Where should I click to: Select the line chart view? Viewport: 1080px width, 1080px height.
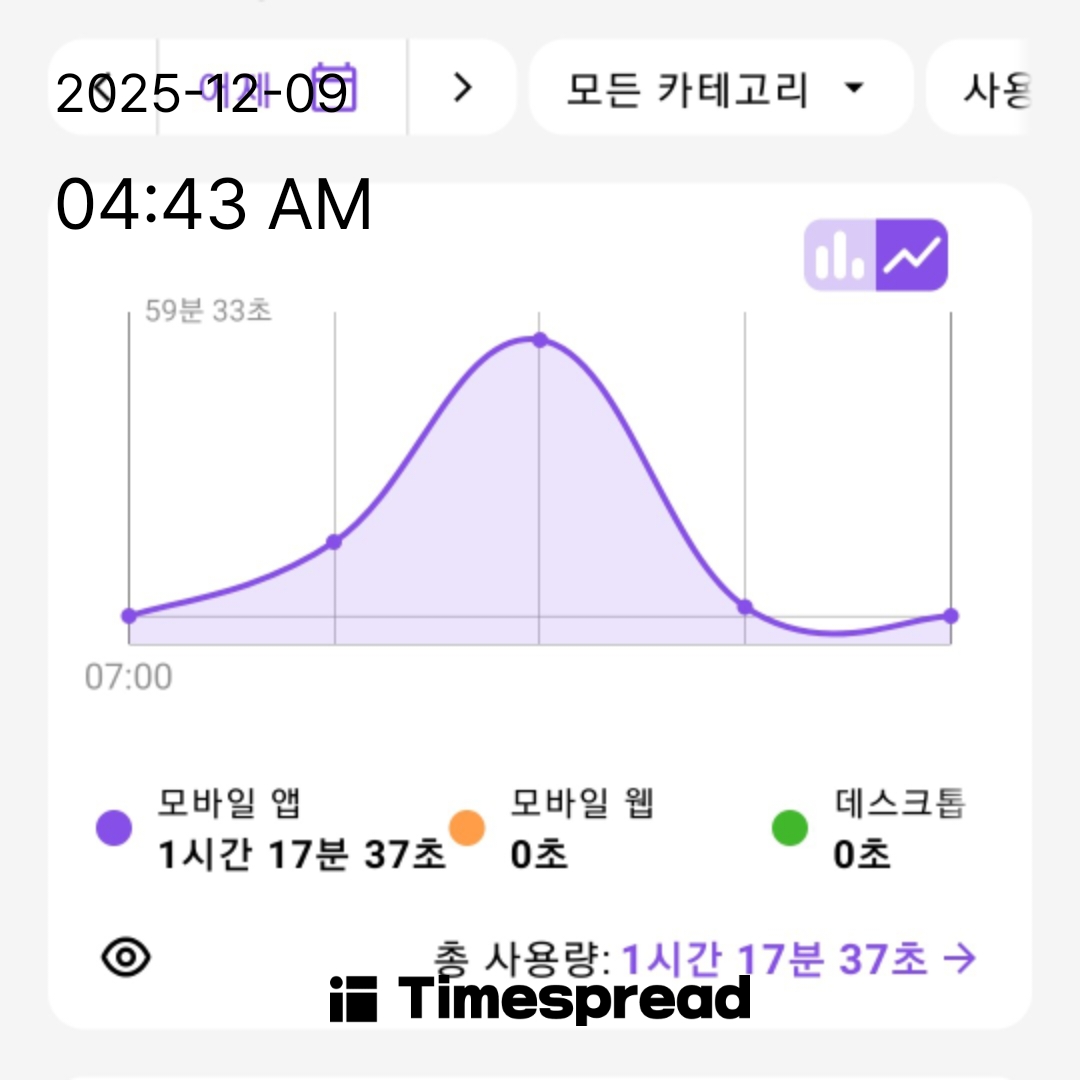point(912,255)
